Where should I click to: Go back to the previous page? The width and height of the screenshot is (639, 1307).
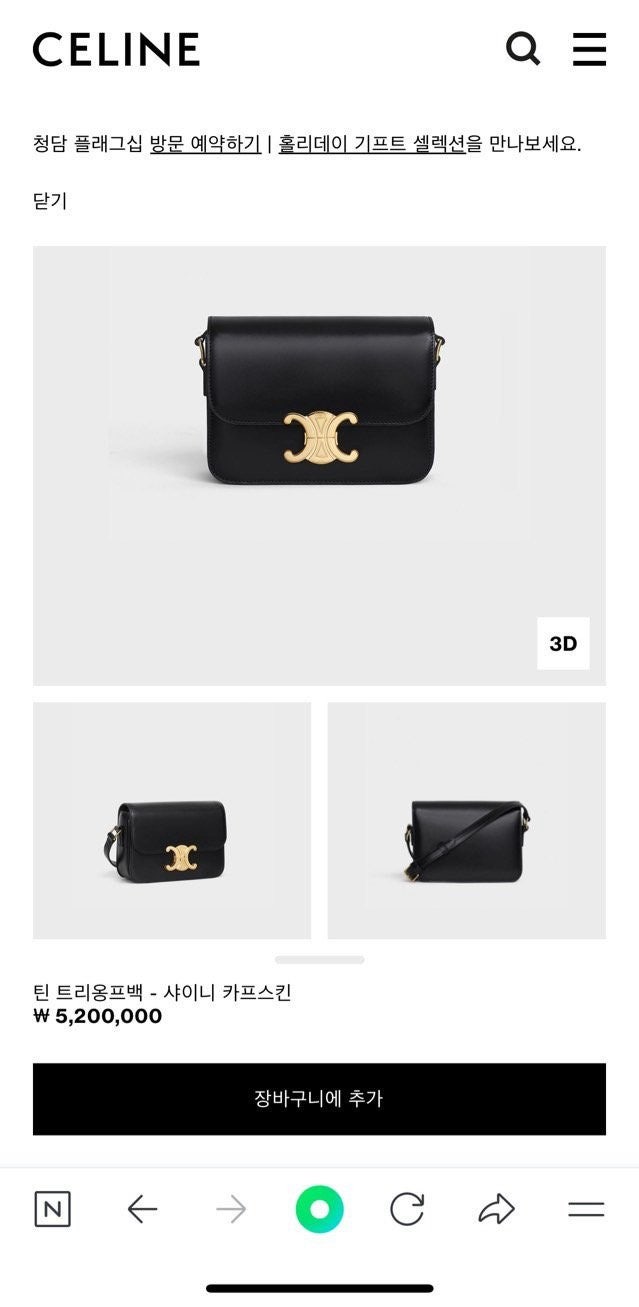[142, 1209]
